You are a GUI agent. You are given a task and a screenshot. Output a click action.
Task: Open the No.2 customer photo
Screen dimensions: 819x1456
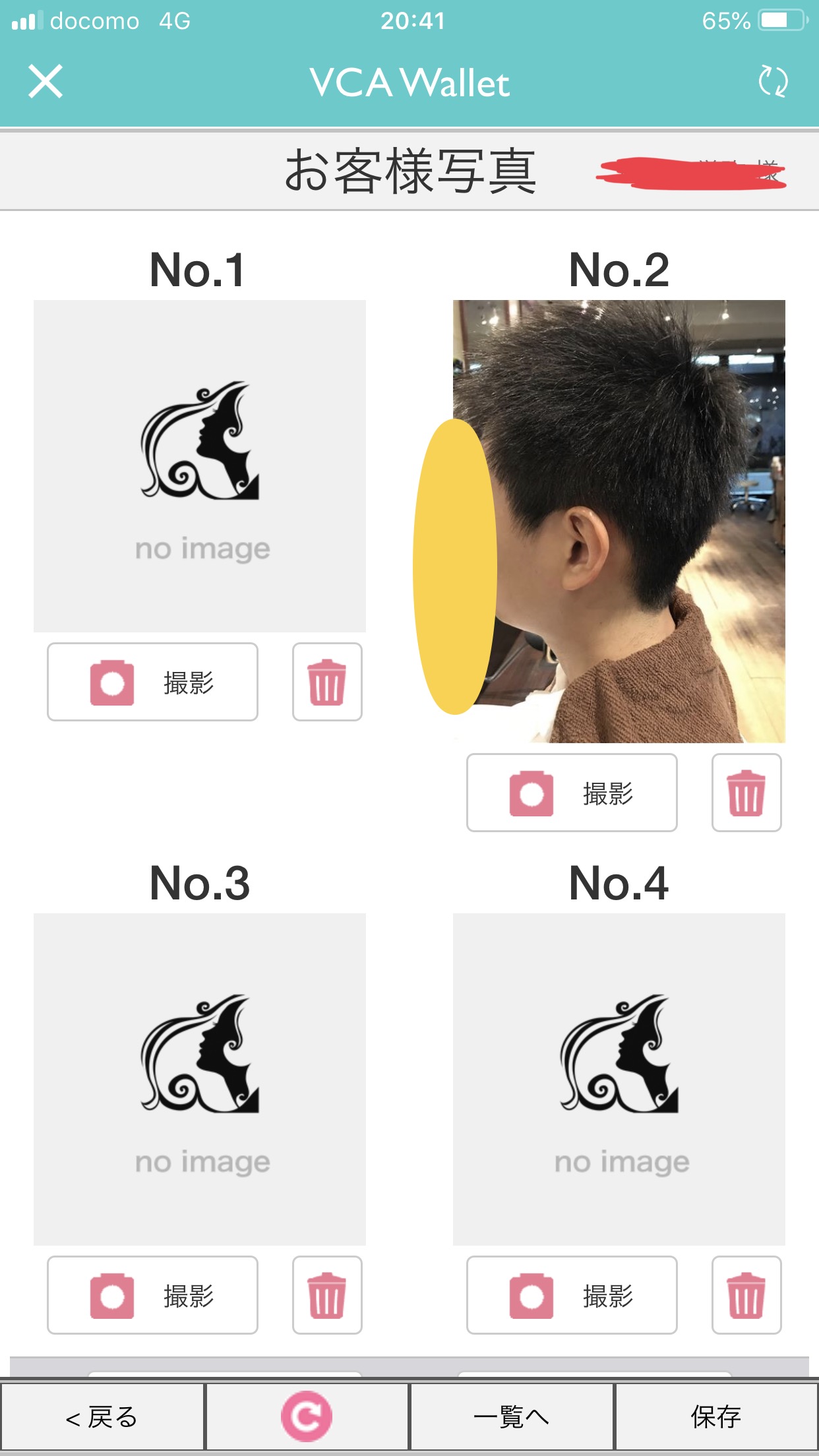(619, 521)
